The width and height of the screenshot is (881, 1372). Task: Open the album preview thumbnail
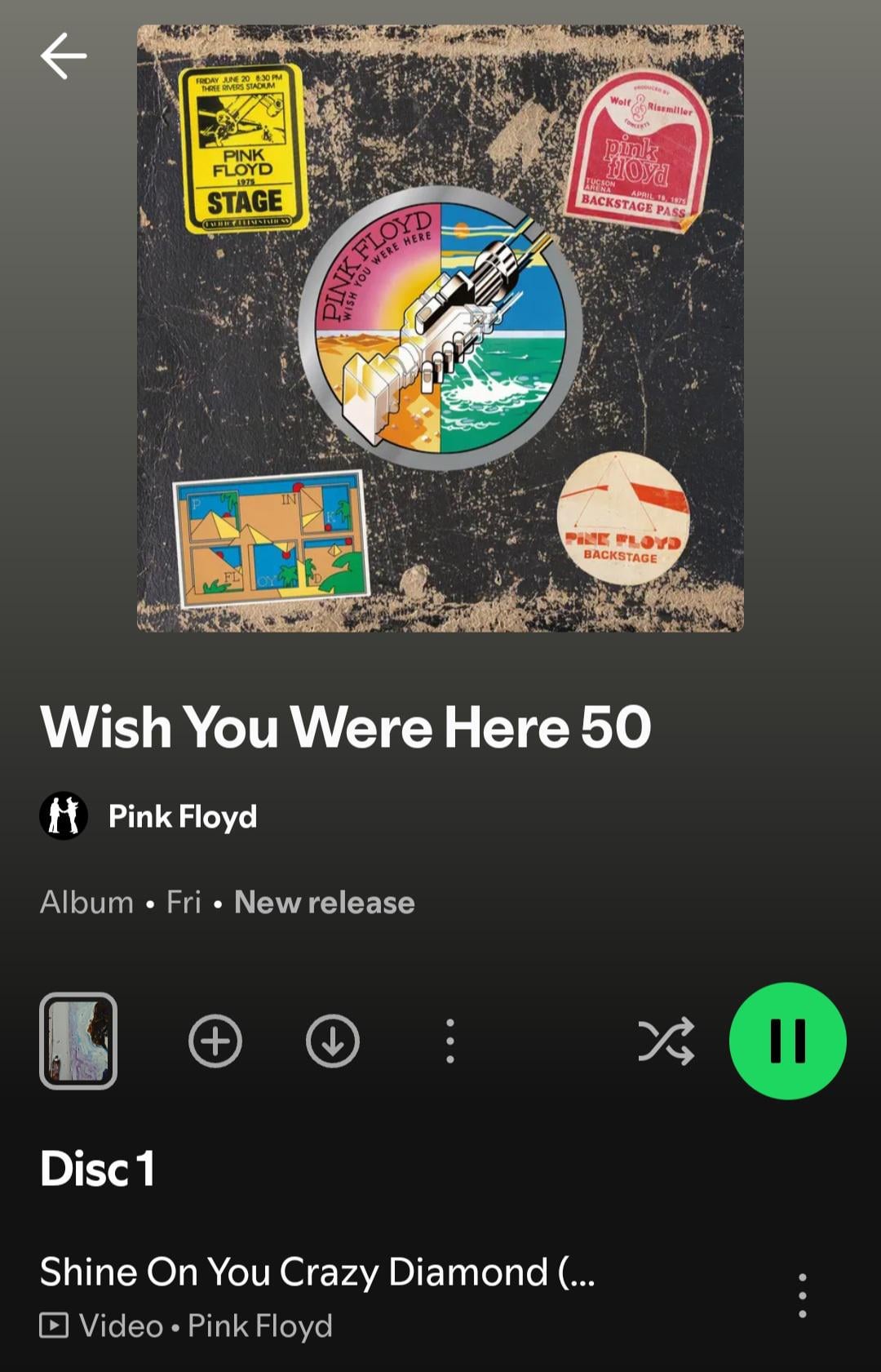(78, 1041)
